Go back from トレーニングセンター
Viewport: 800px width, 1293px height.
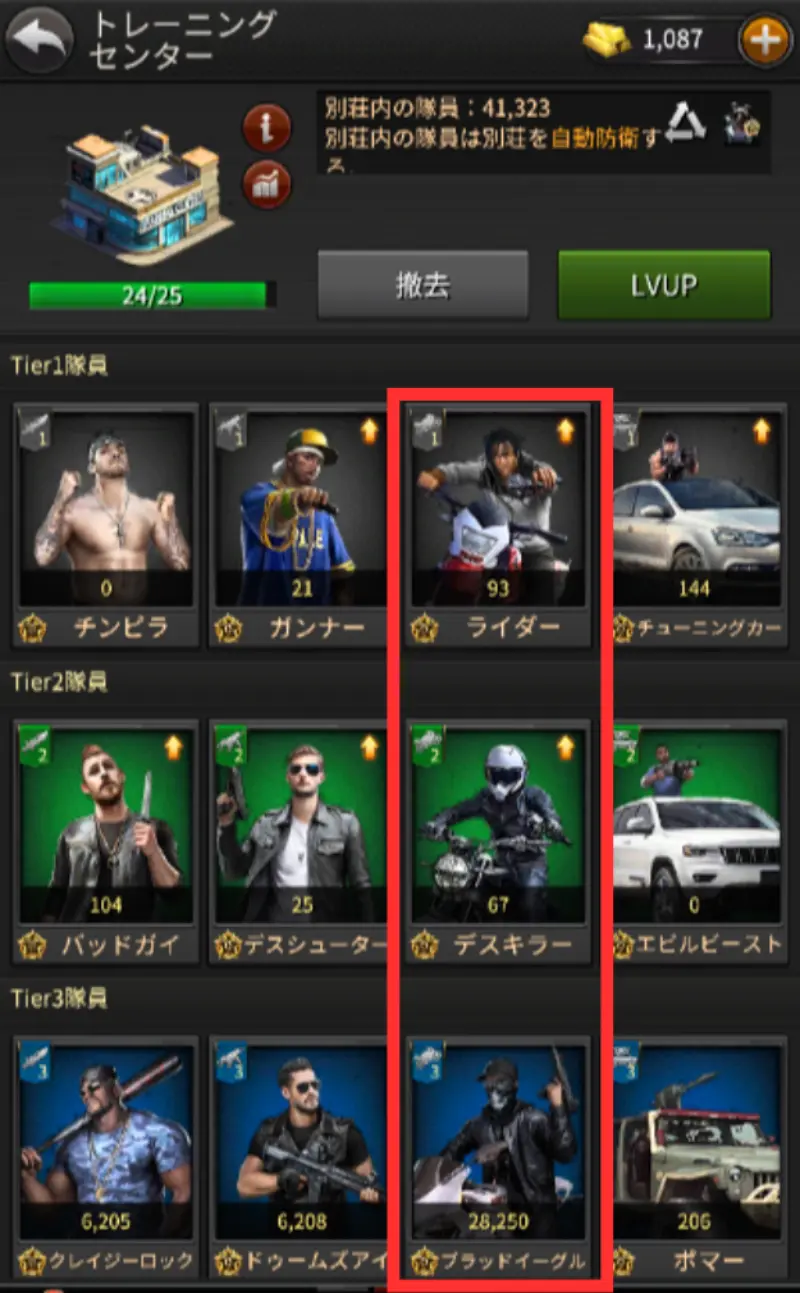tap(39, 40)
